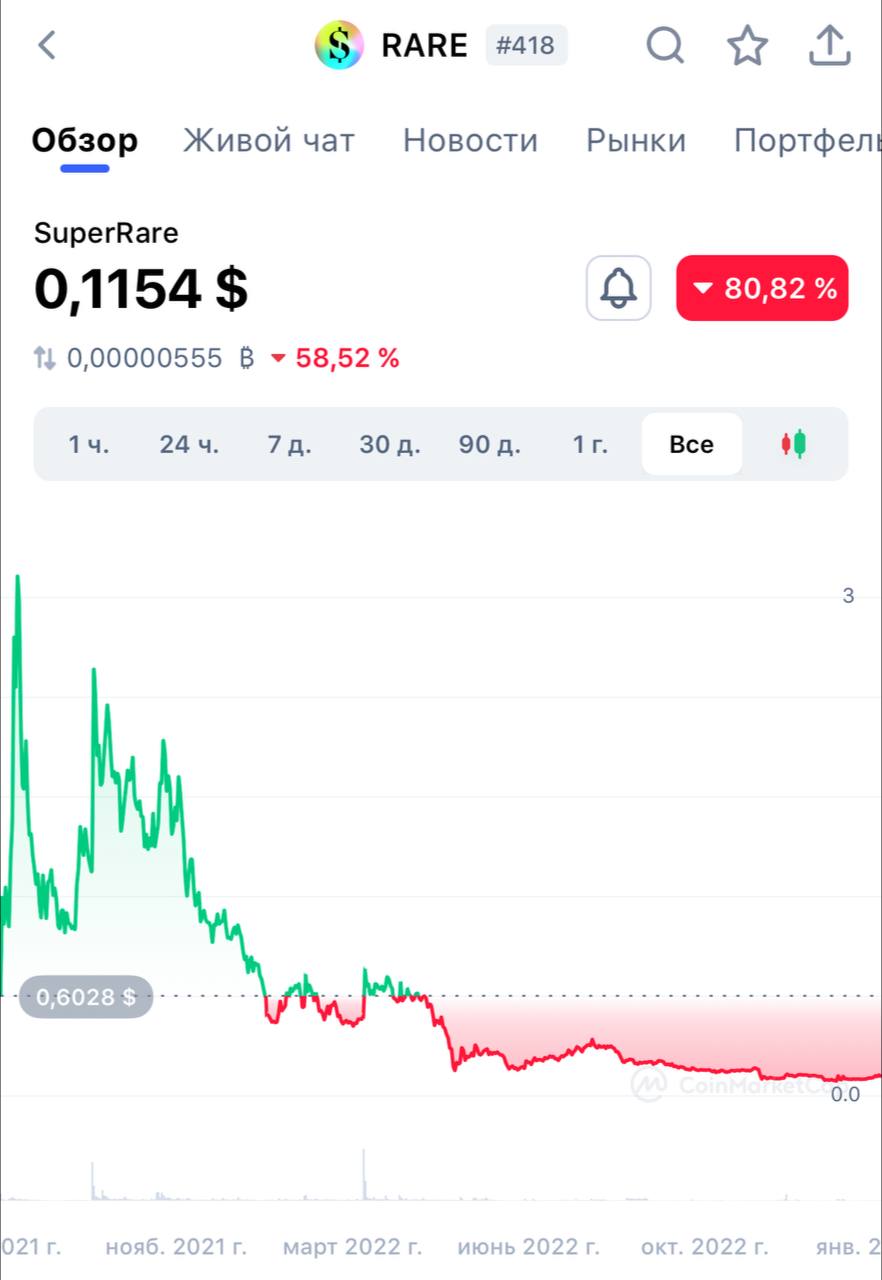Select the 90 д. timeframe
This screenshot has height=1280, width=882.
489,444
